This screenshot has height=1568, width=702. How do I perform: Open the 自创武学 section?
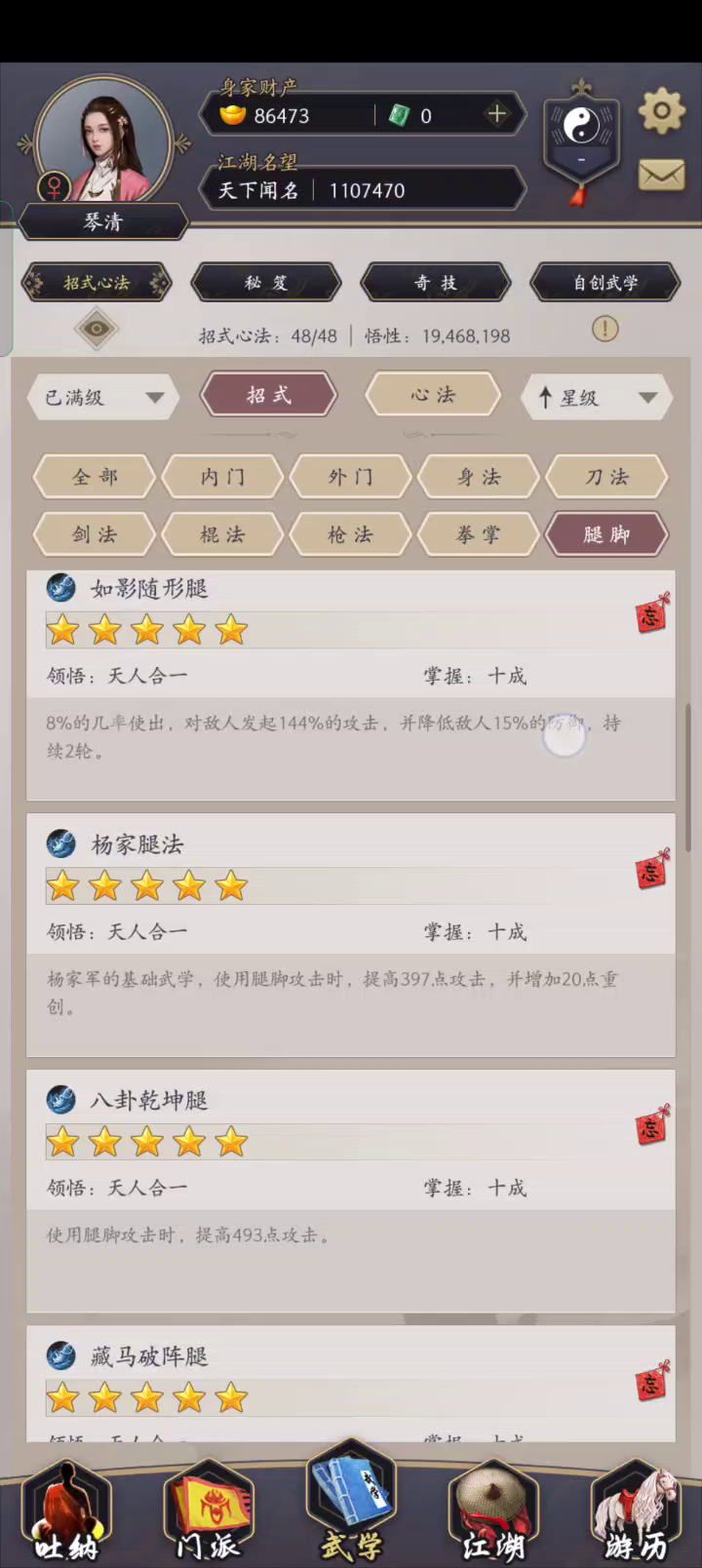point(605,283)
